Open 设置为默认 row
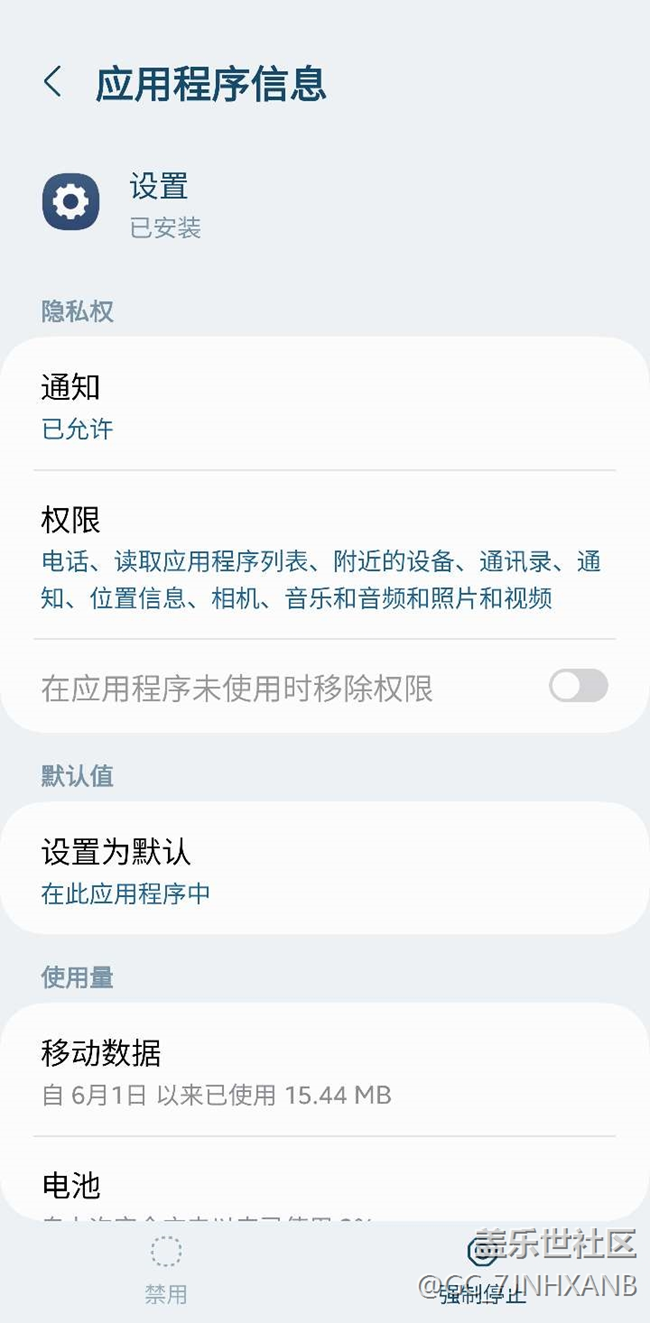This screenshot has height=1323, width=650. 325,868
